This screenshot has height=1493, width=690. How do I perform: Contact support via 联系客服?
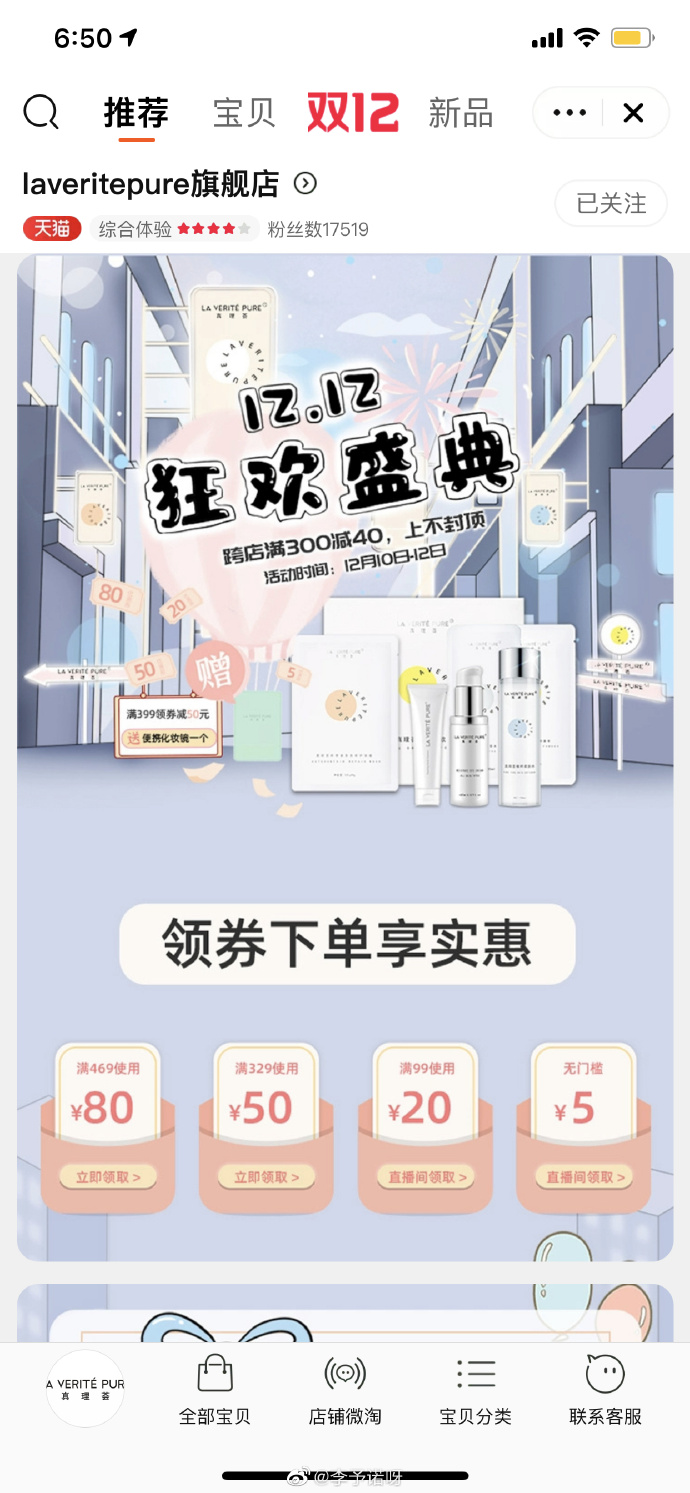[605, 1390]
